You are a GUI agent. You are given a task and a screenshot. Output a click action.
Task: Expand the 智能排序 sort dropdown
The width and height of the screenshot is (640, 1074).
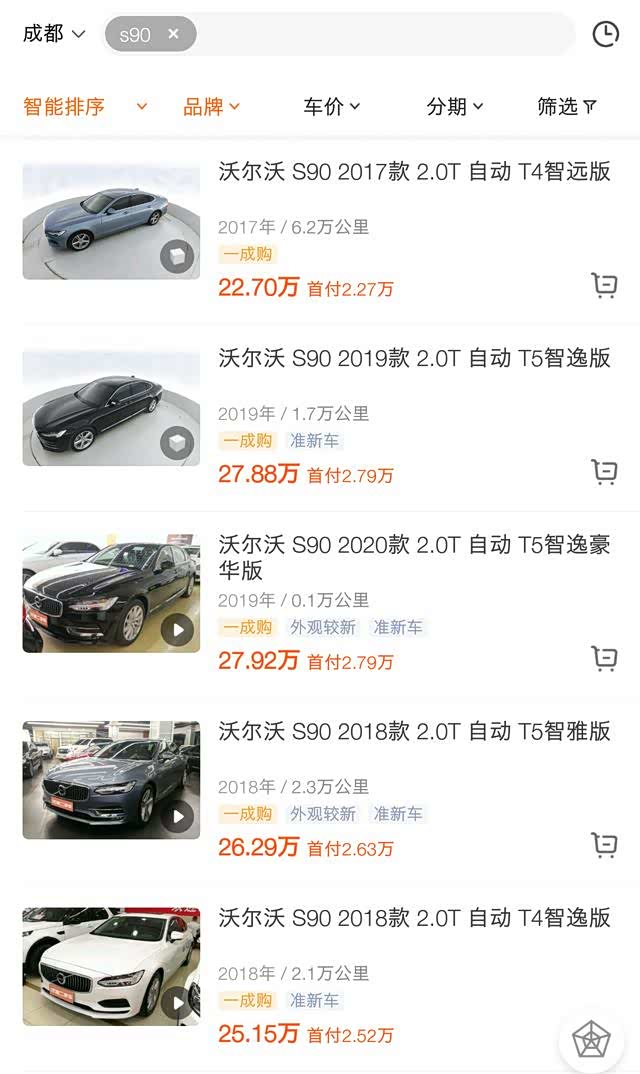[x=85, y=106]
